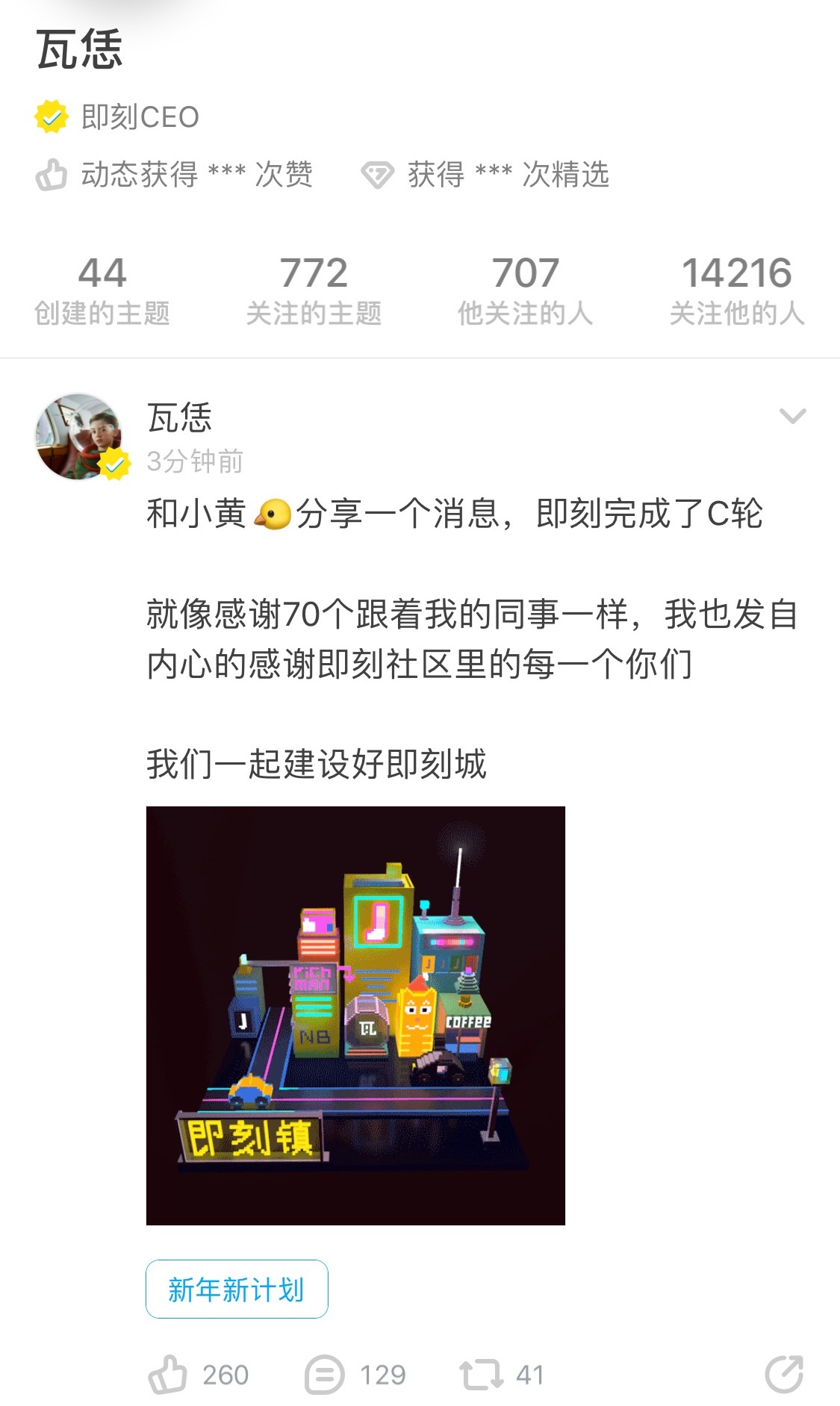Tap 瓦恁's avatar on the post
840x1406 pixels.
tap(79, 436)
